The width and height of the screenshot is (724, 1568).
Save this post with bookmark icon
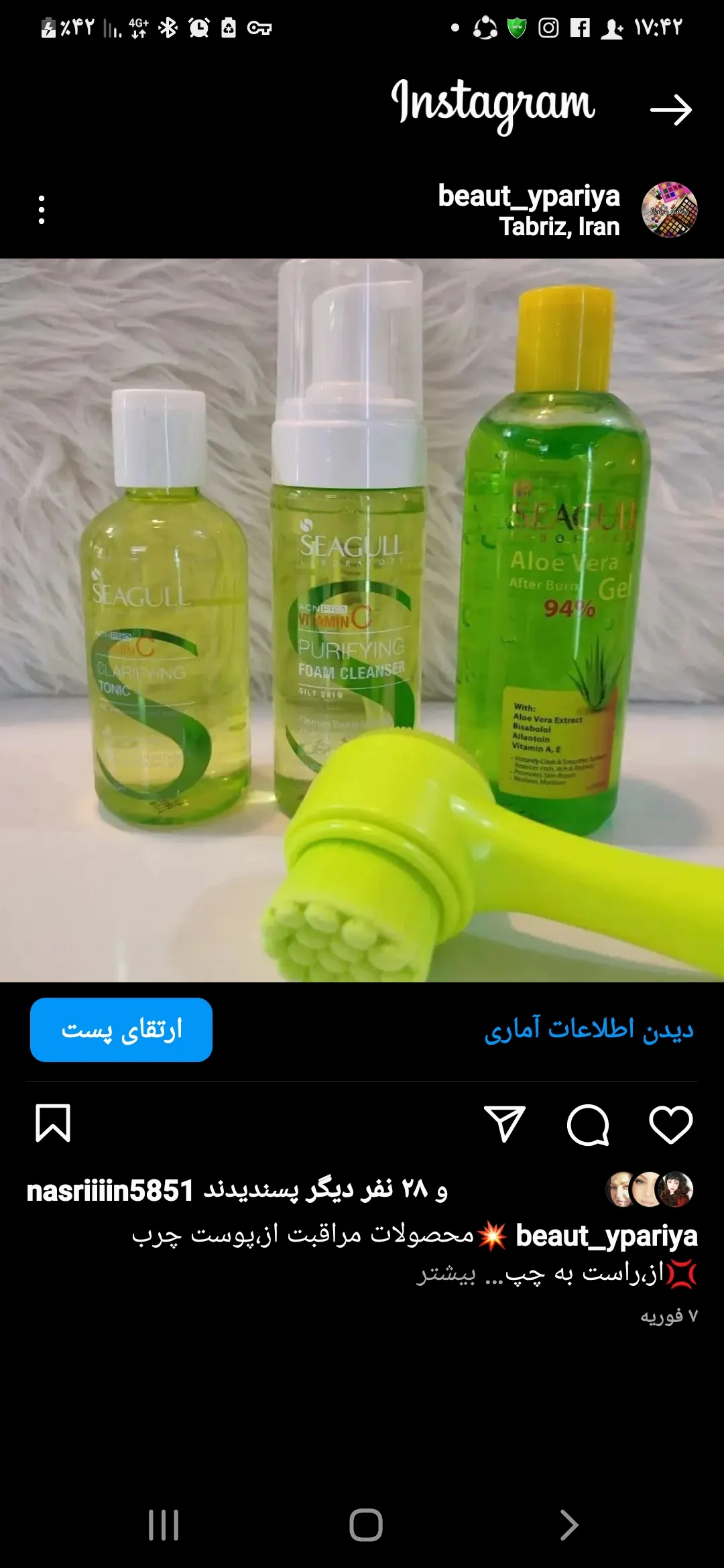(52, 1123)
